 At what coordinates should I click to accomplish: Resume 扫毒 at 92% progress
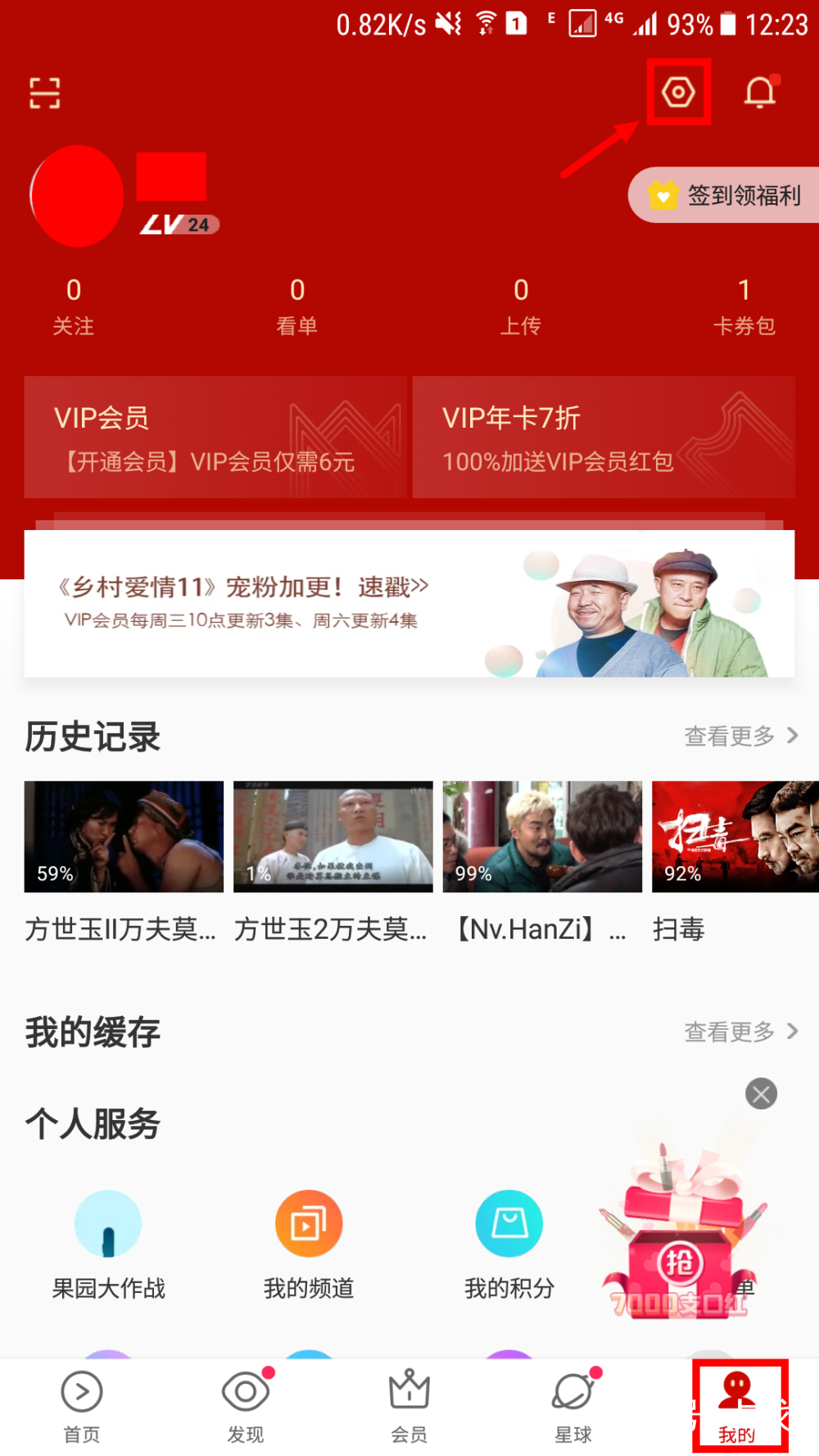point(735,836)
